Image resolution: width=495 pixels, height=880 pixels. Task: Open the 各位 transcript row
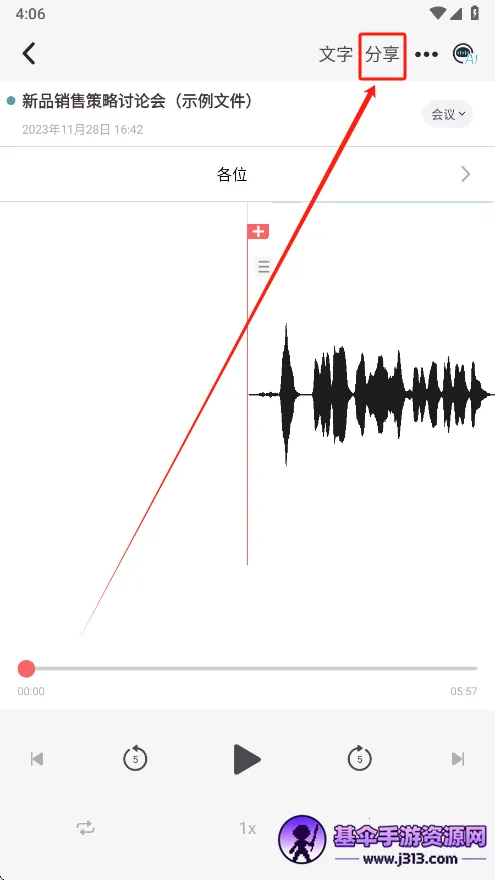pyautogui.click(x=248, y=175)
